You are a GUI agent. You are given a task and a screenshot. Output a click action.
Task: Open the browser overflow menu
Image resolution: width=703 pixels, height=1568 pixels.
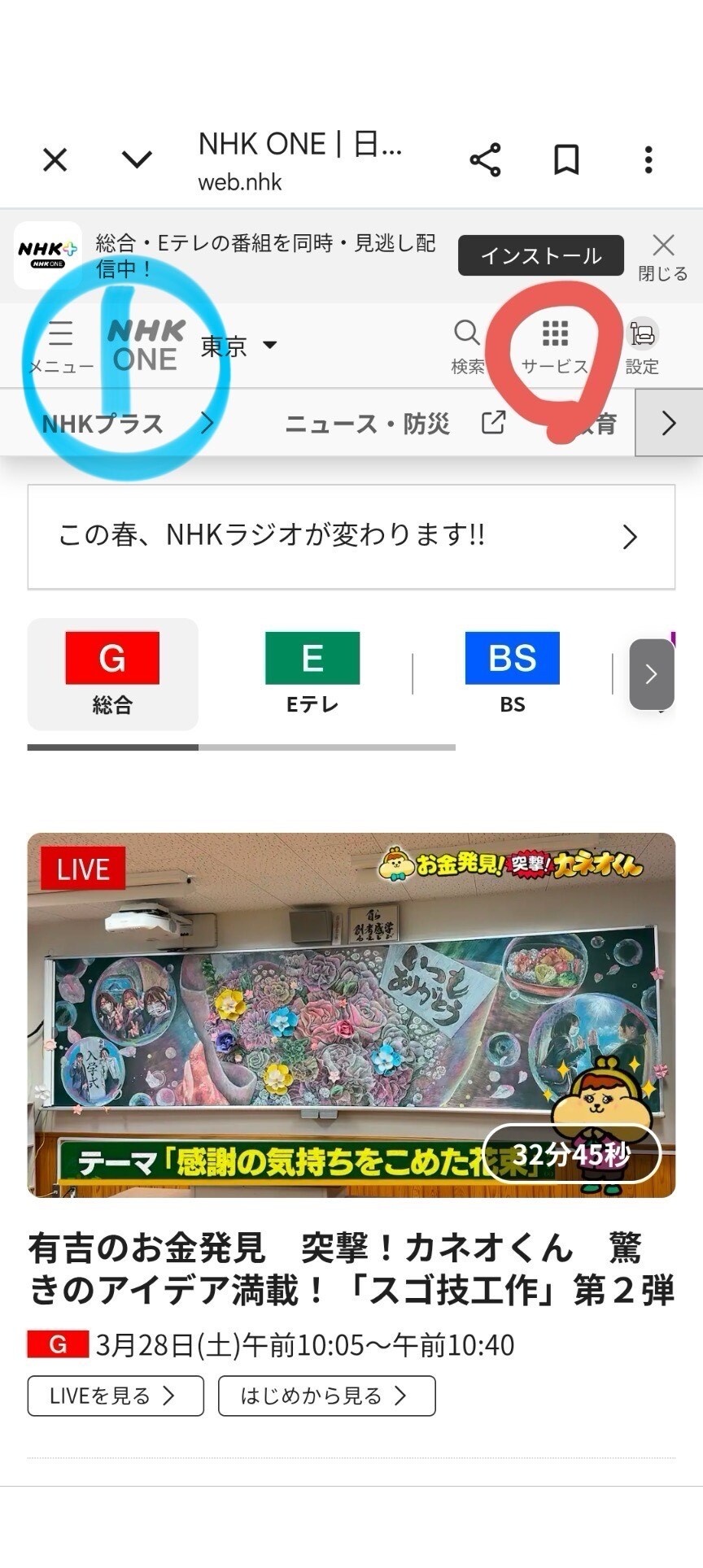648,159
